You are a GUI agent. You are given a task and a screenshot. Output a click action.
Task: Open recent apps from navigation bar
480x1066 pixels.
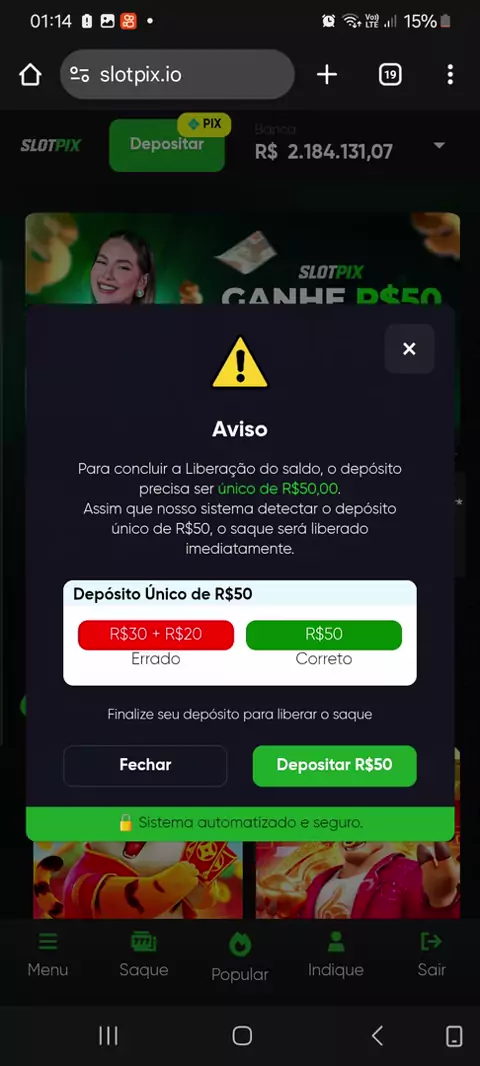pyautogui.click(x=108, y=1035)
